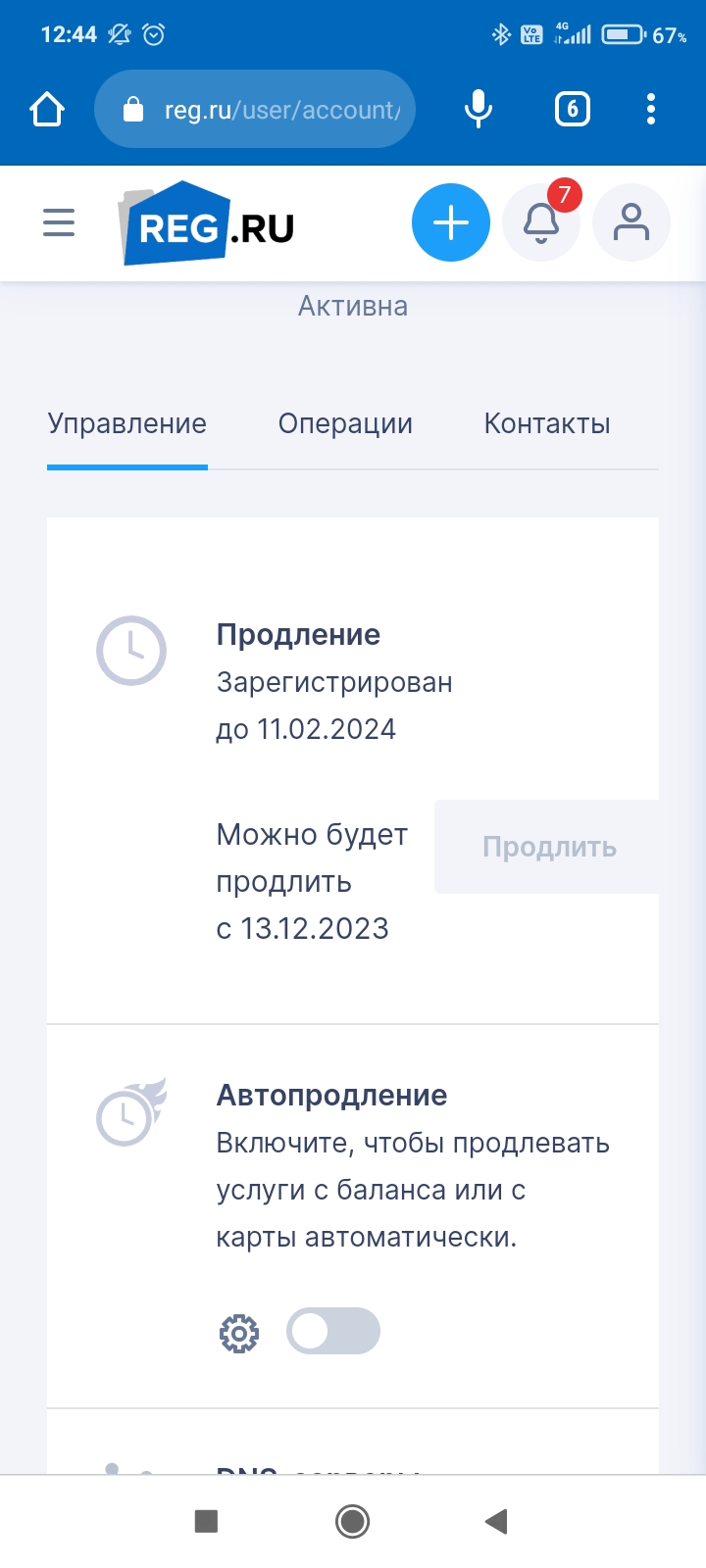
Task: Enable the Автопродление switch
Action: tap(332, 1331)
